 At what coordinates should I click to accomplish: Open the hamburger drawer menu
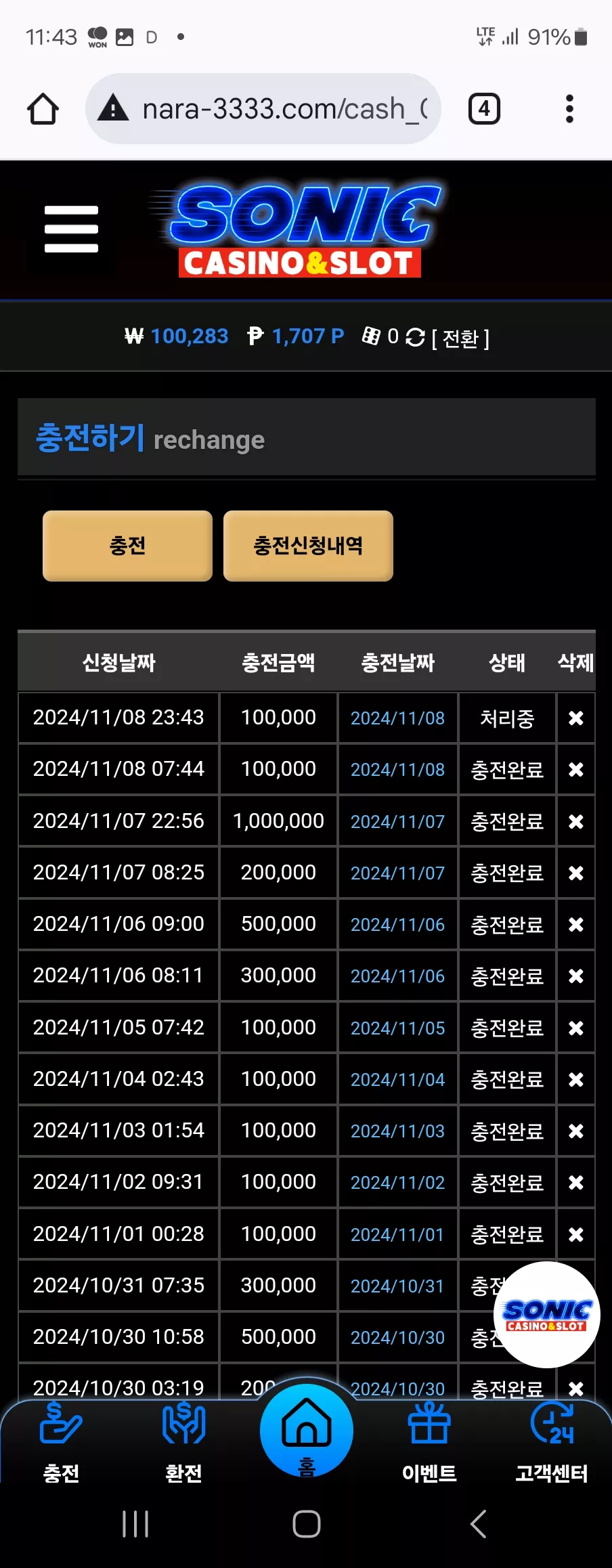pos(71,229)
